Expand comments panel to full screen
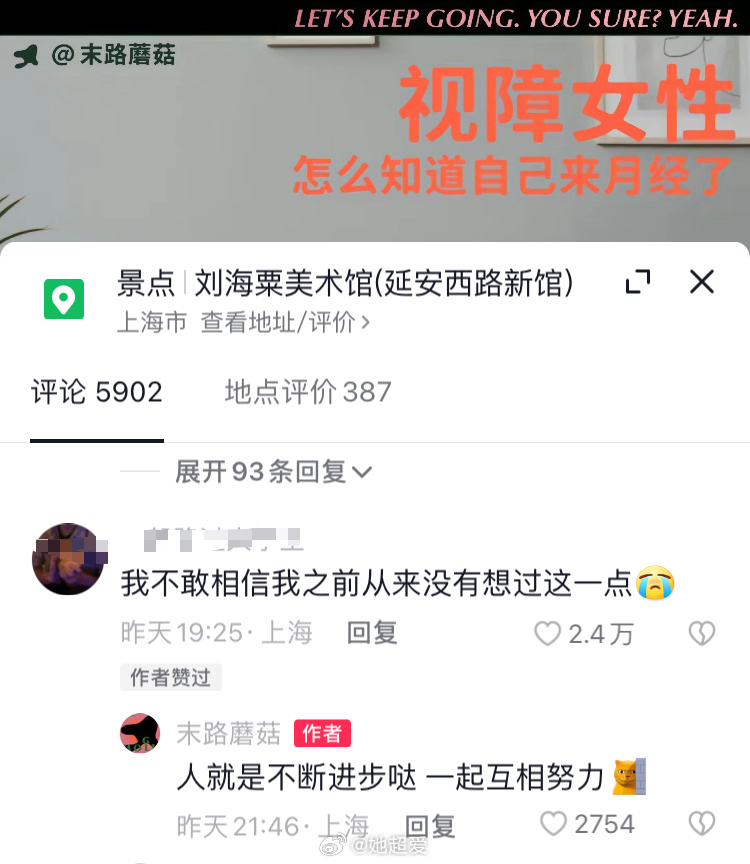 click(x=638, y=283)
